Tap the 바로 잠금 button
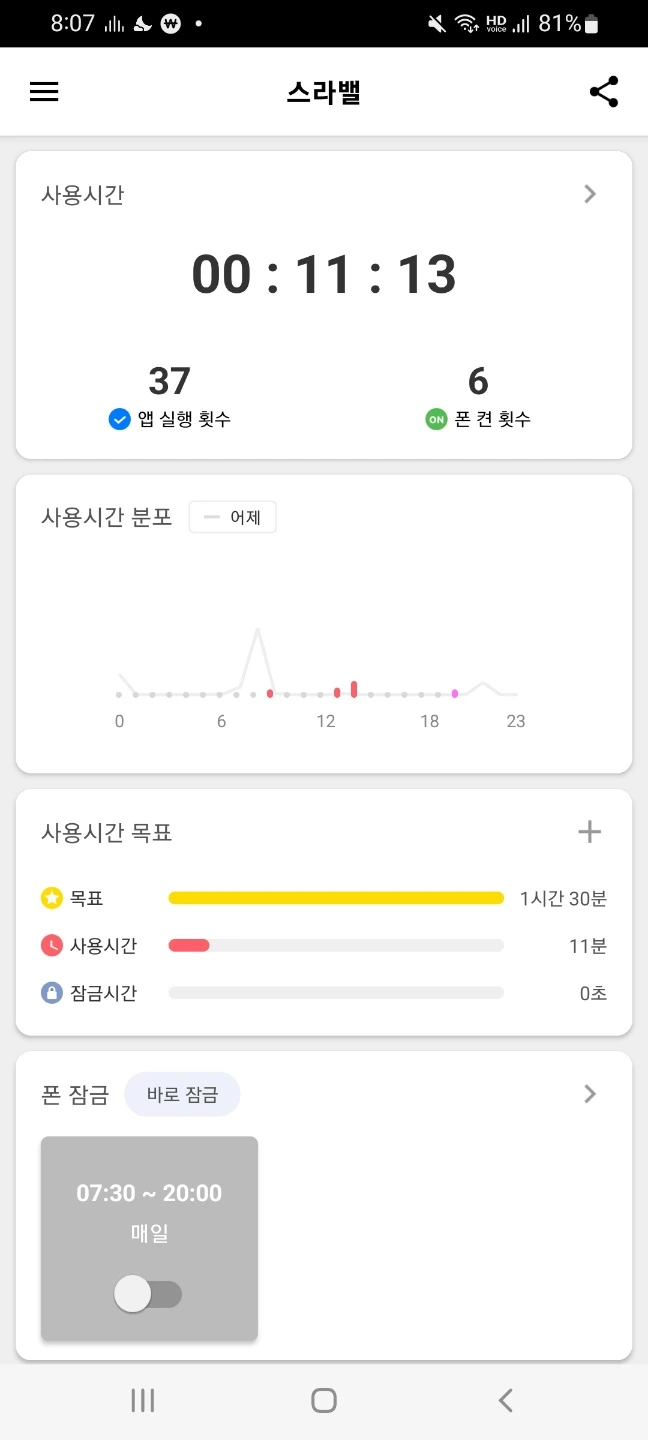This screenshot has width=648, height=1440. tap(182, 1094)
